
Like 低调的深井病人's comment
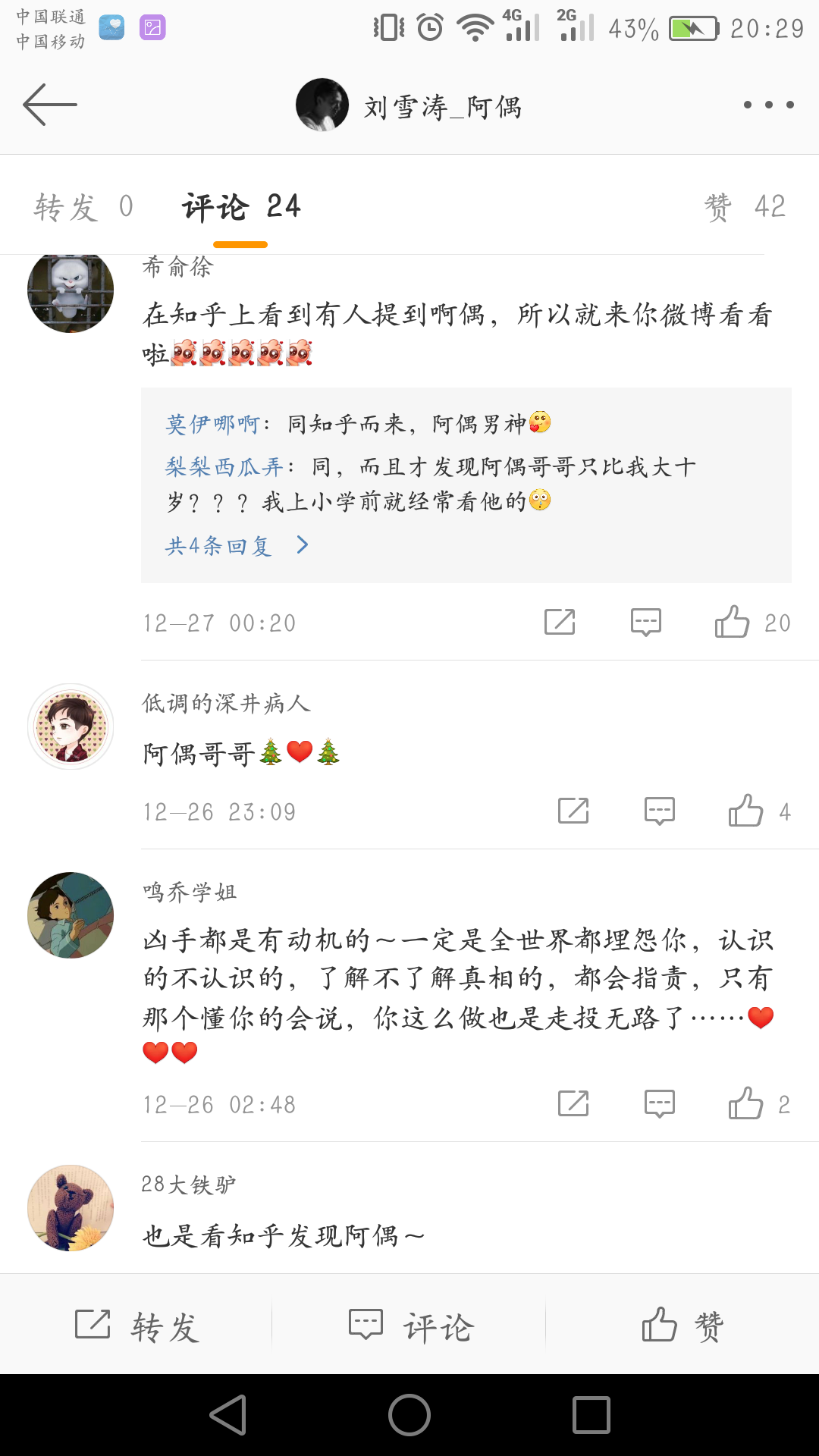[746, 811]
